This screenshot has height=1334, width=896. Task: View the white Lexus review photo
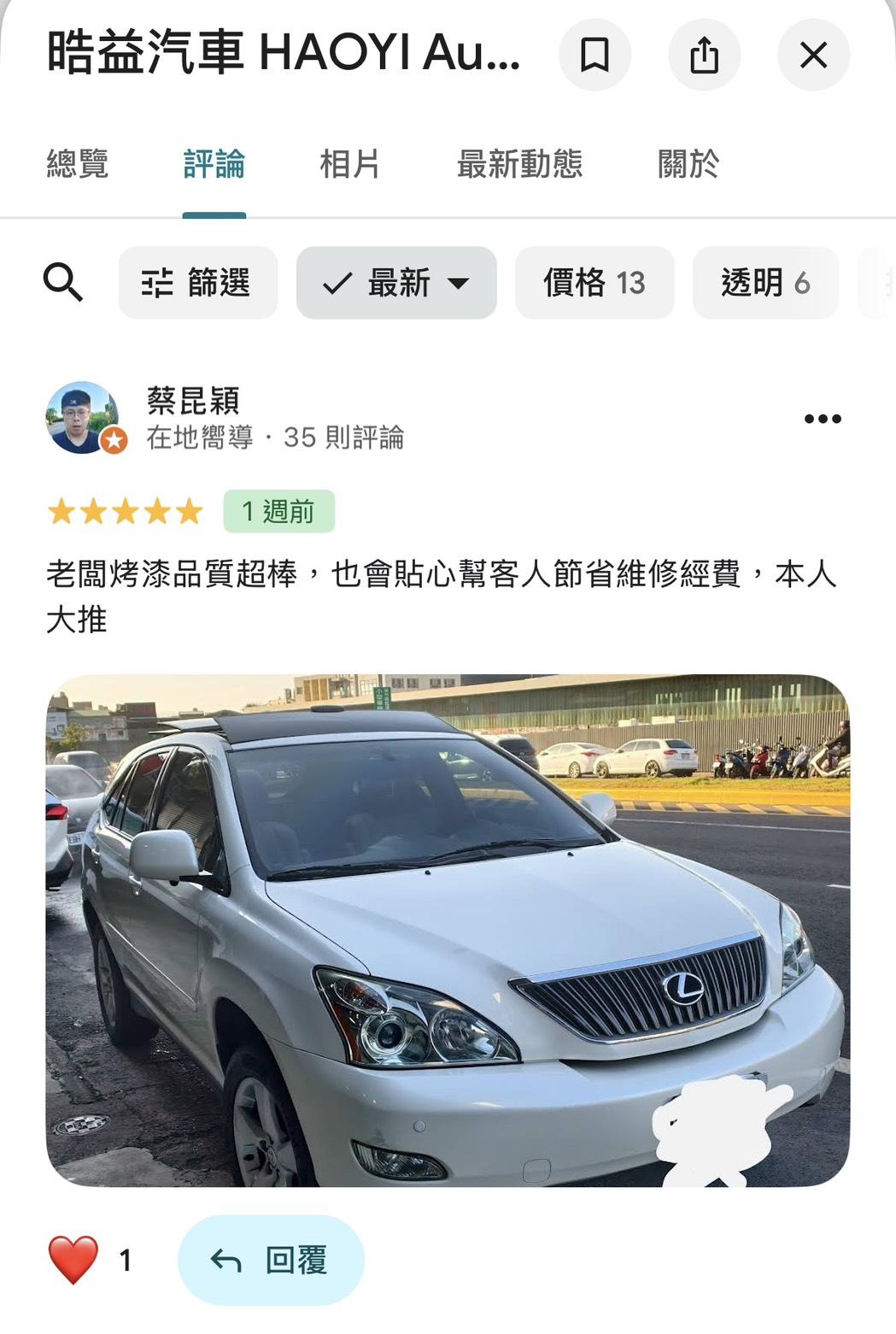(x=448, y=930)
